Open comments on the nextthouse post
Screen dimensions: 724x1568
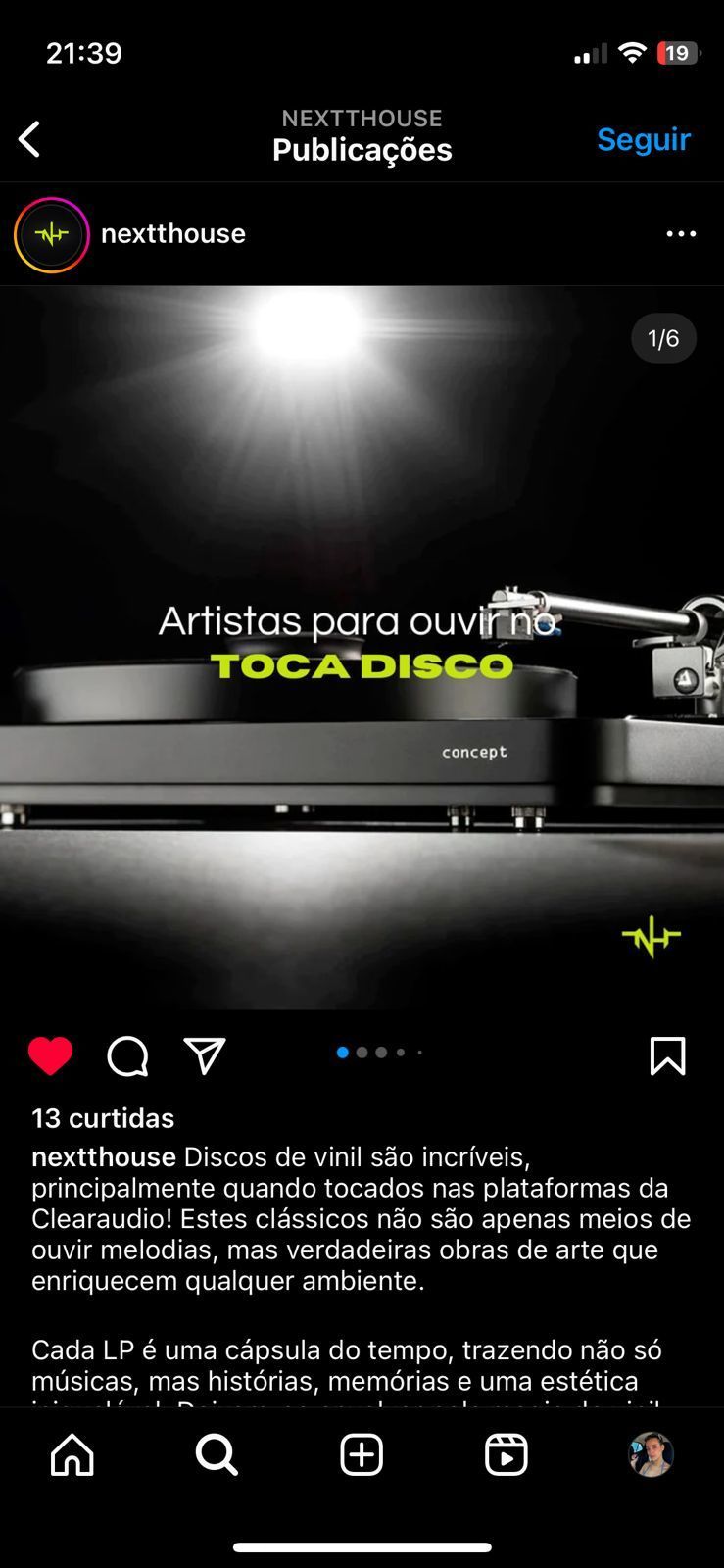tap(127, 1056)
